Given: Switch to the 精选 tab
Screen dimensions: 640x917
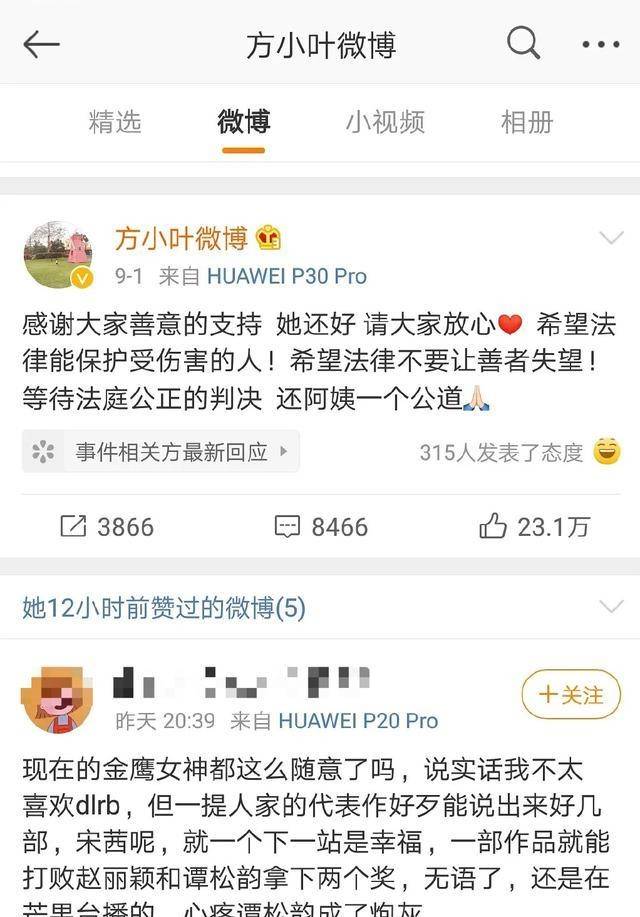Looking at the screenshot, I should (x=115, y=122).
